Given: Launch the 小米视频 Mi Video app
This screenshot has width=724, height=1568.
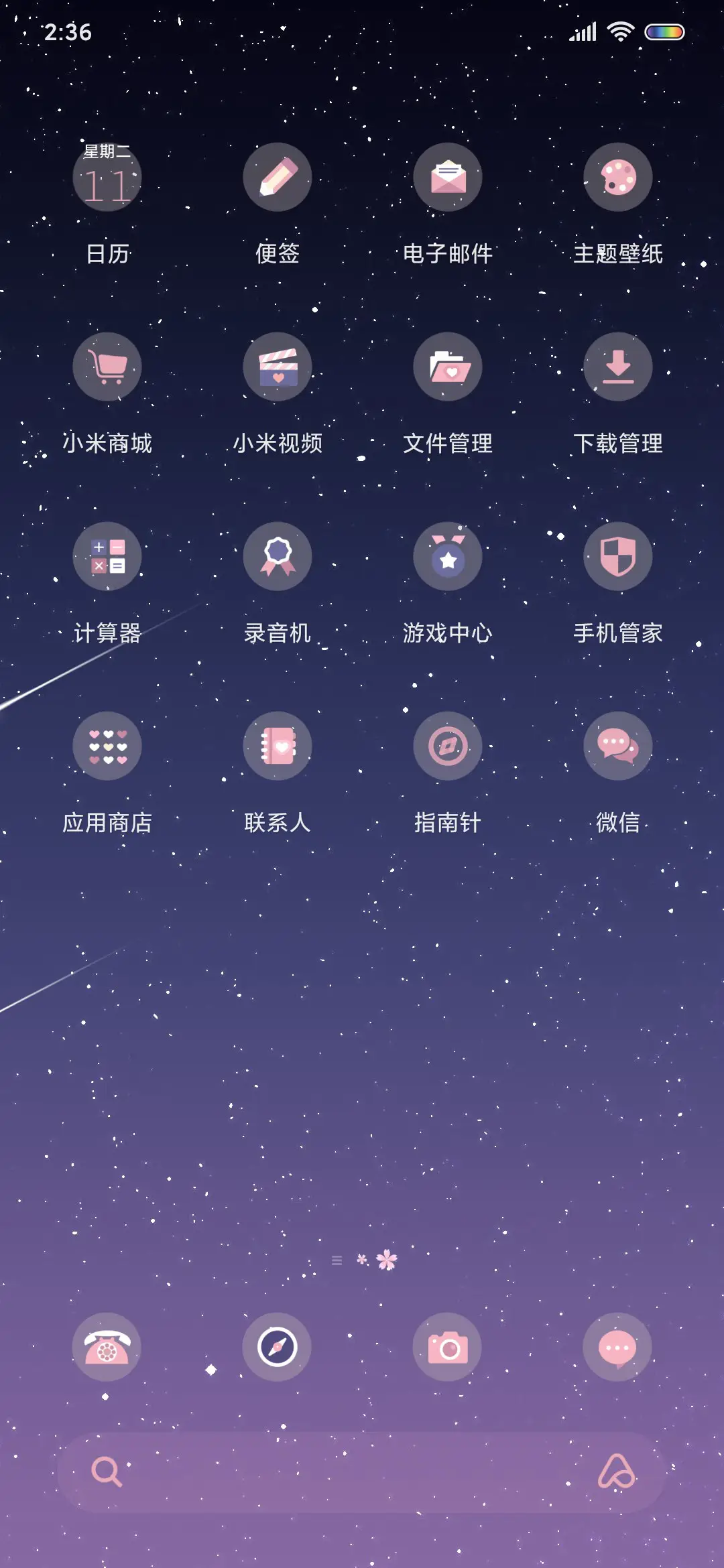Looking at the screenshot, I should pyautogui.click(x=278, y=367).
